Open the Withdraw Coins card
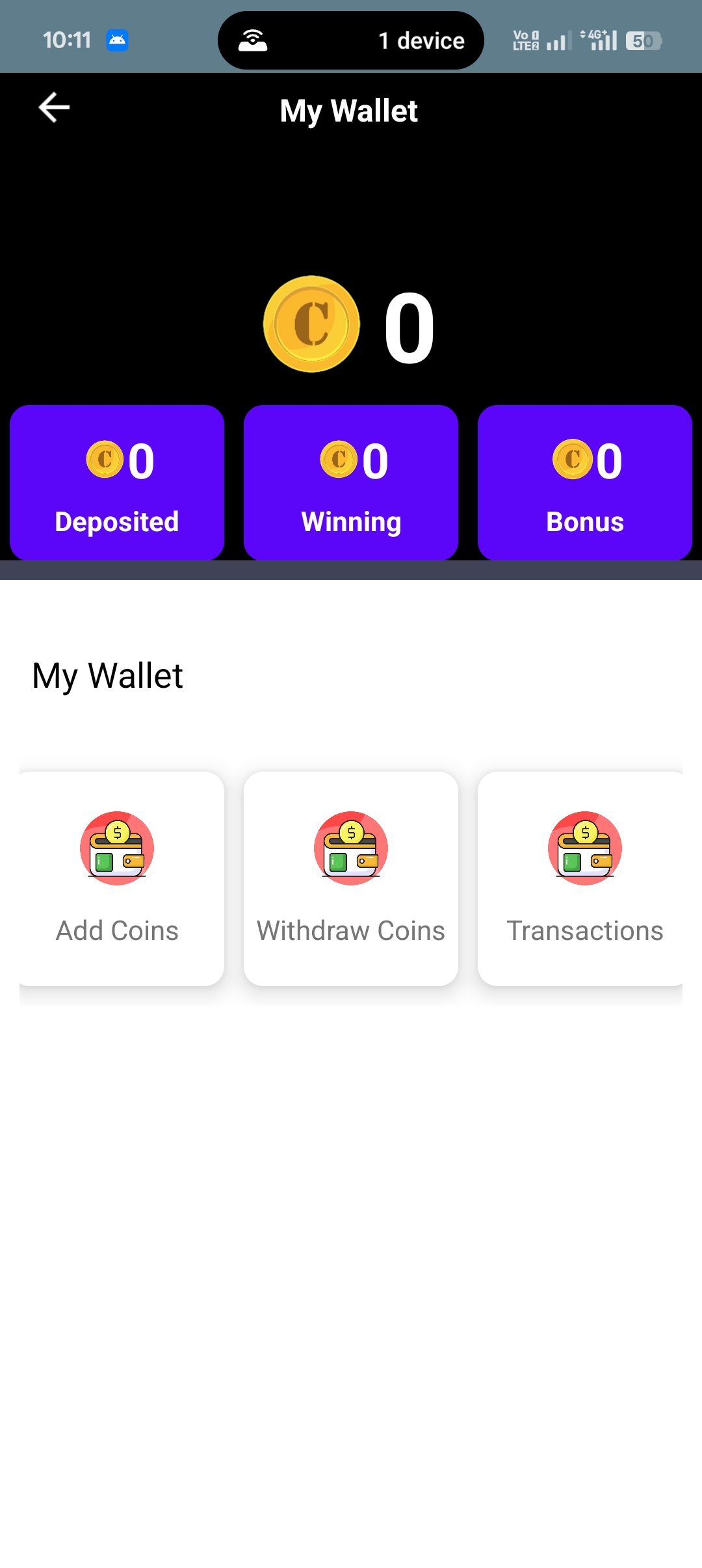 coord(351,878)
